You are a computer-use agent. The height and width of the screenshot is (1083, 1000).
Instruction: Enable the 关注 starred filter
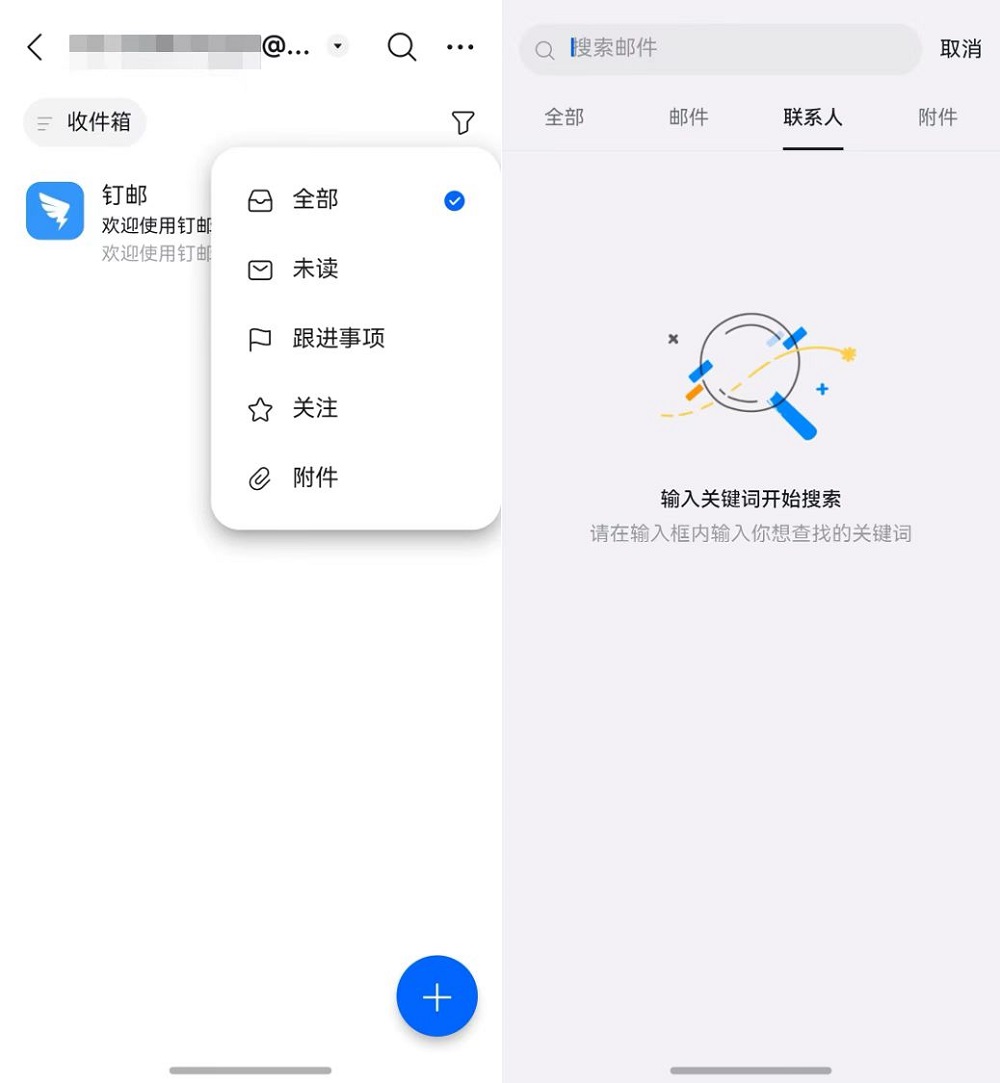tap(316, 408)
